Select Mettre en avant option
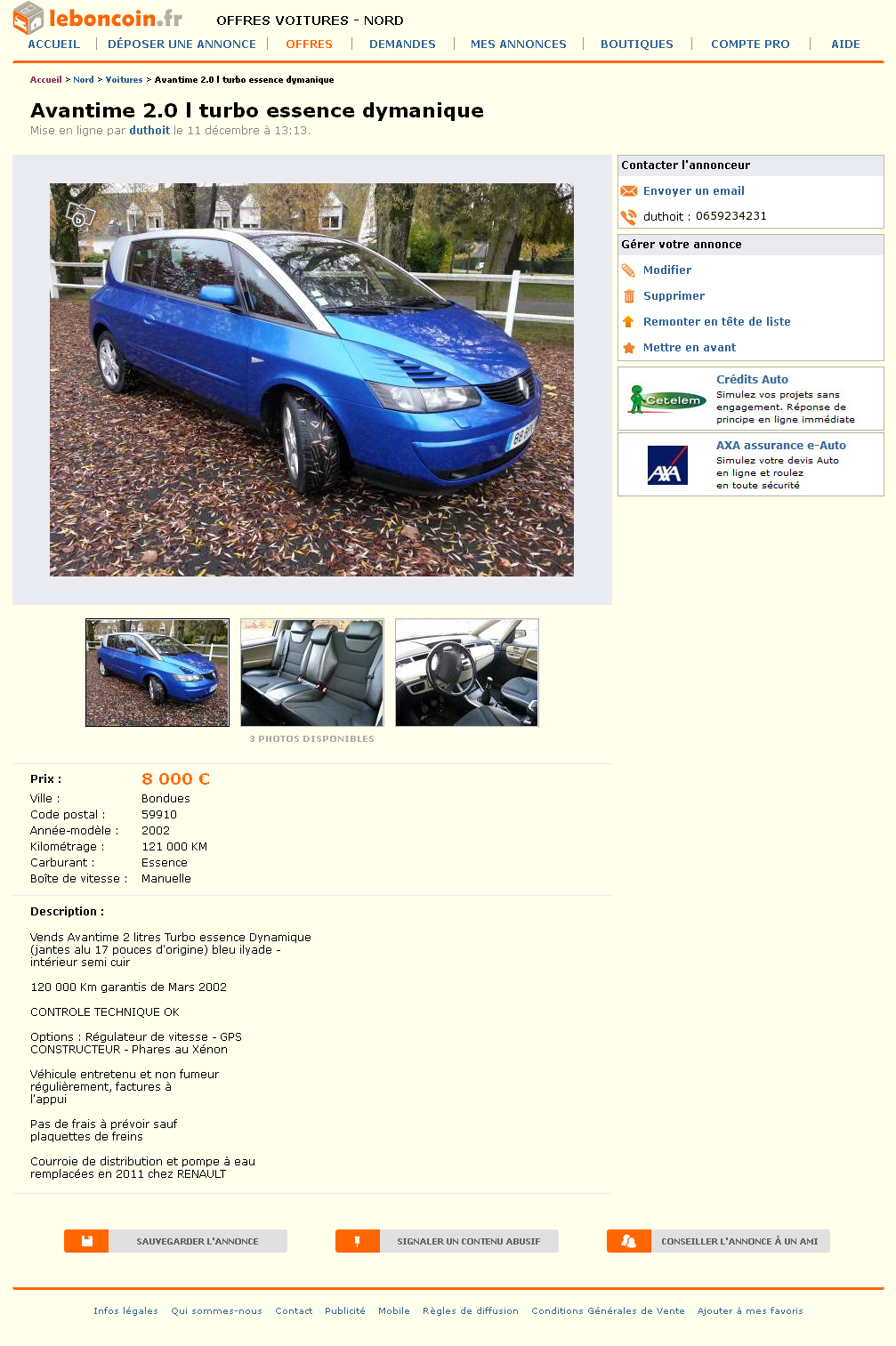The image size is (896, 1346). [689, 348]
